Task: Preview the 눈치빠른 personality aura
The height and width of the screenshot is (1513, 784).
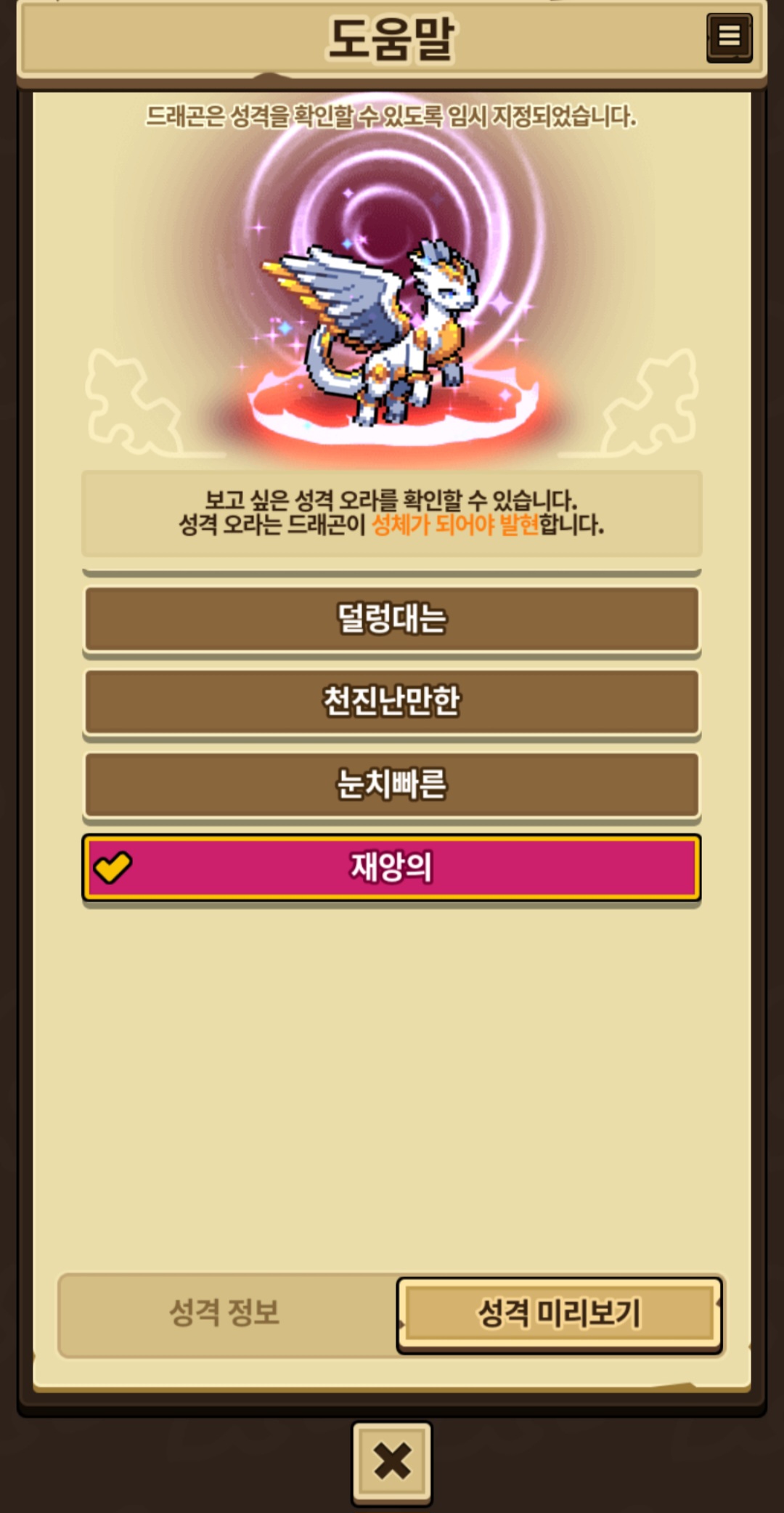Action: pyautogui.click(x=392, y=784)
